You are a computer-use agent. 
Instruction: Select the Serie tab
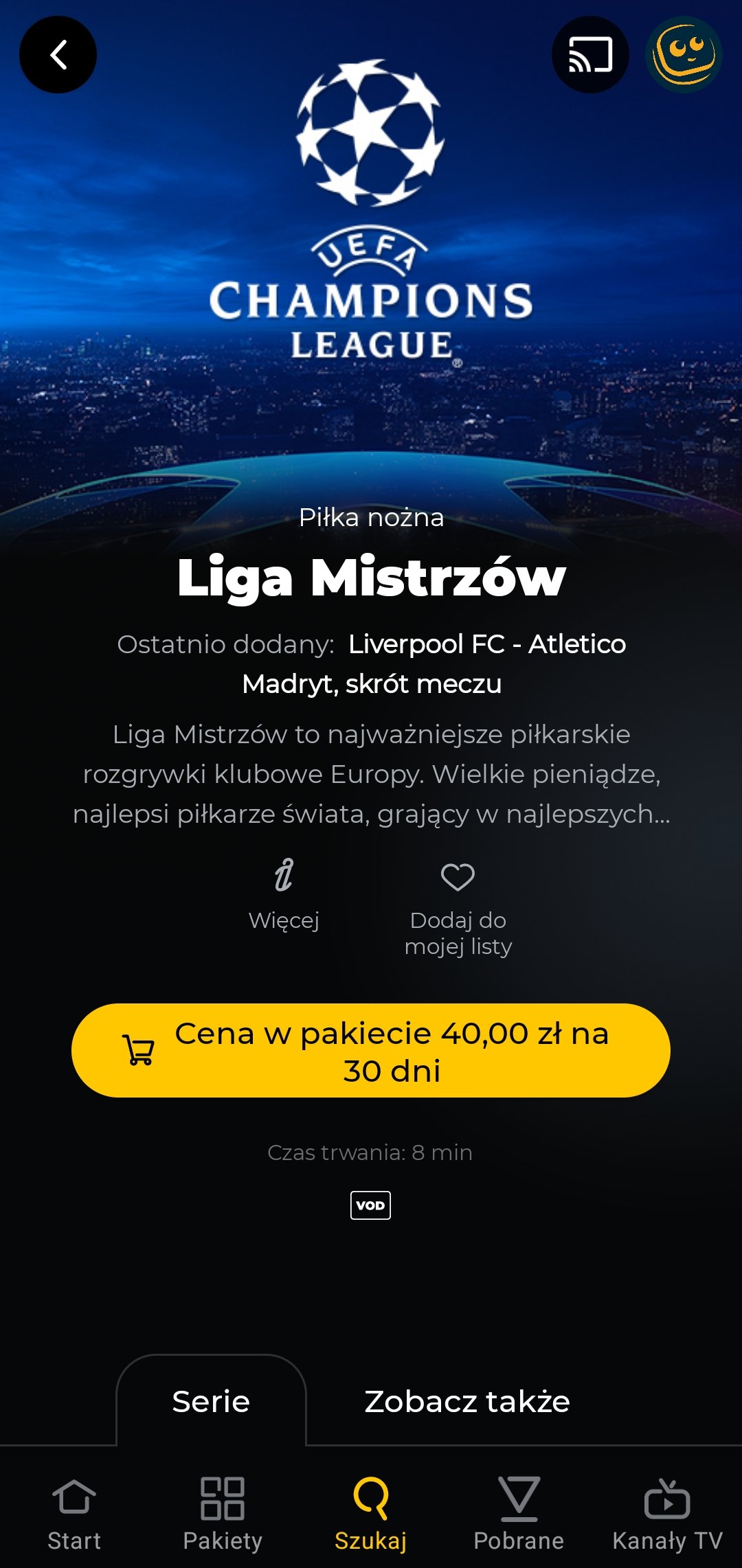211,1401
